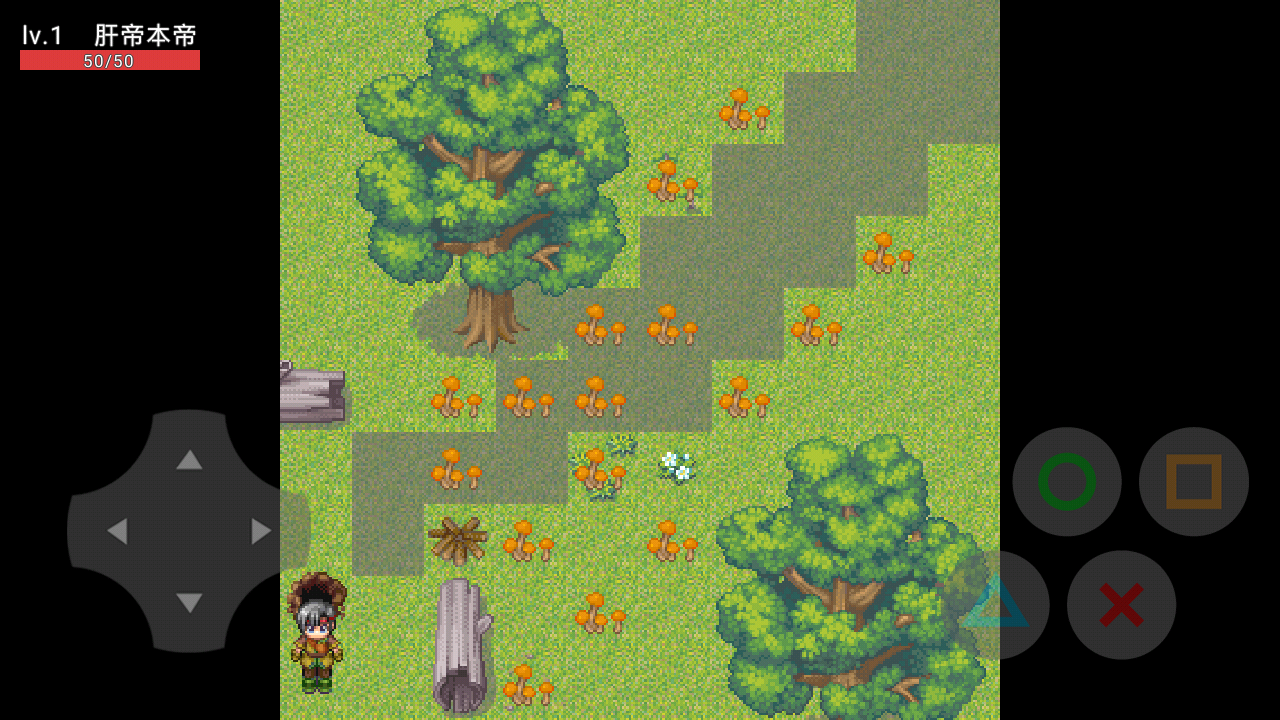Tap the teal triangle button
This screenshot has height=720, width=1280.
click(x=996, y=604)
